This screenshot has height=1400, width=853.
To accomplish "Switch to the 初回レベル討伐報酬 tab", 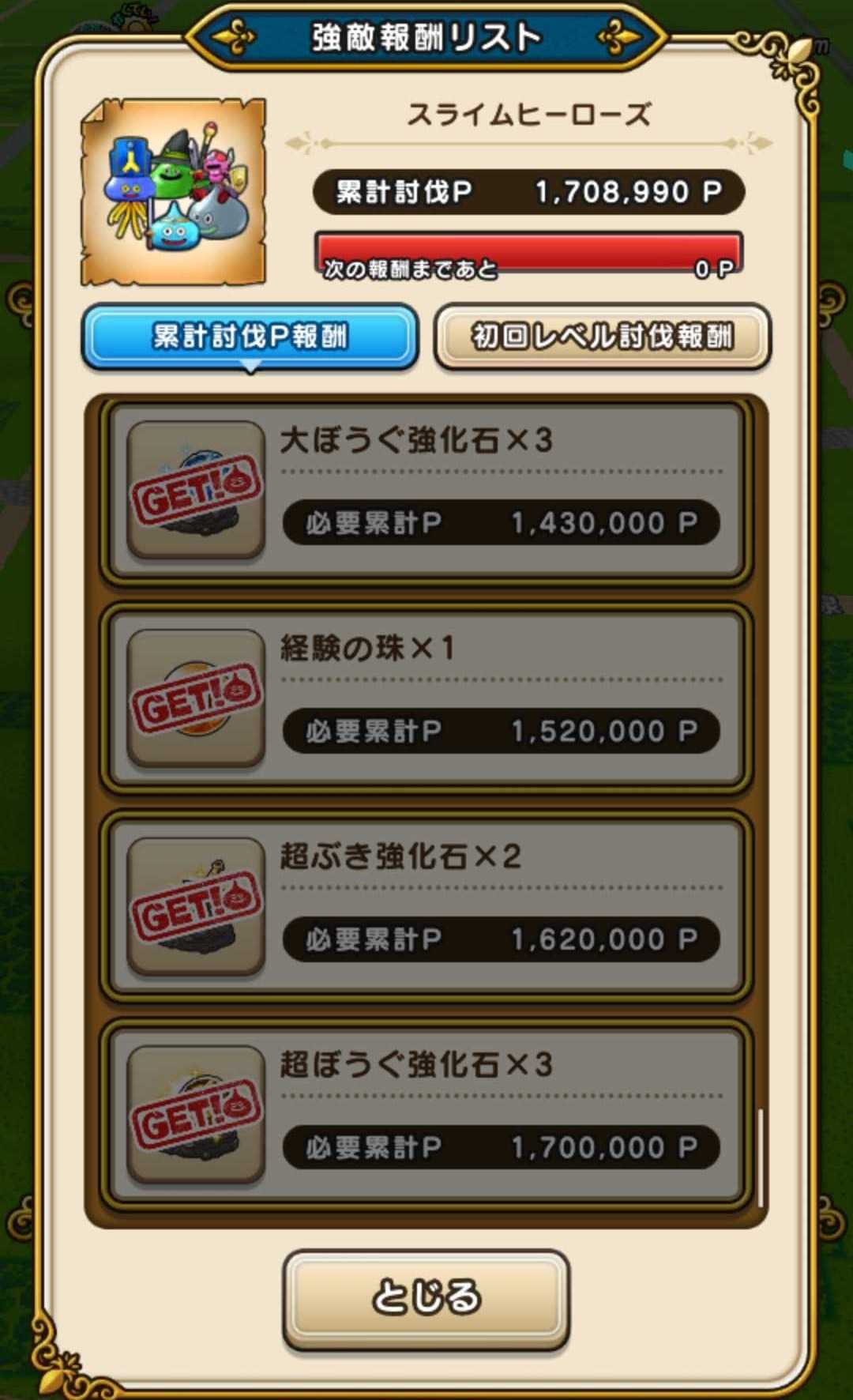I will coord(602,337).
